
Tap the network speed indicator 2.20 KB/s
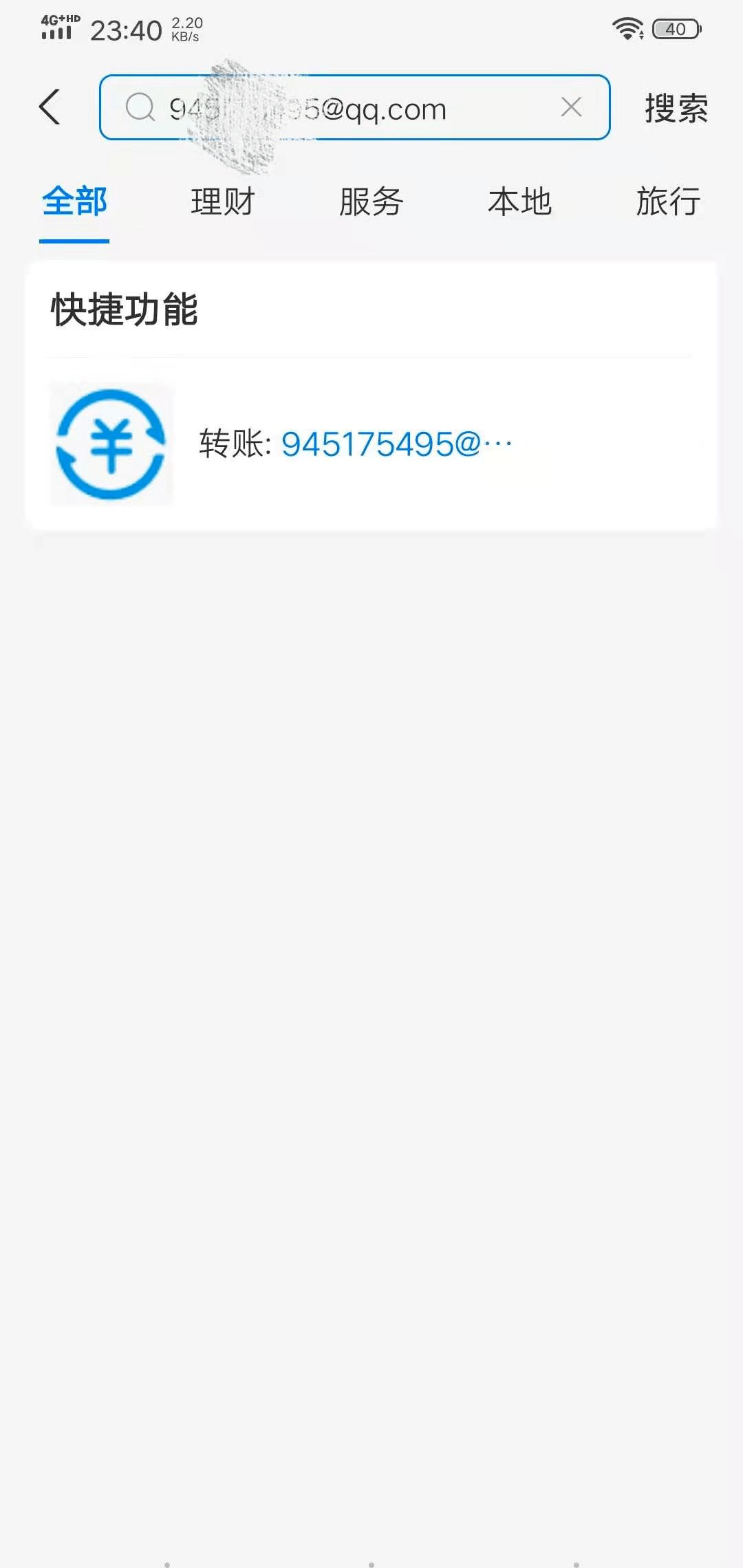[x=186, y=30]
